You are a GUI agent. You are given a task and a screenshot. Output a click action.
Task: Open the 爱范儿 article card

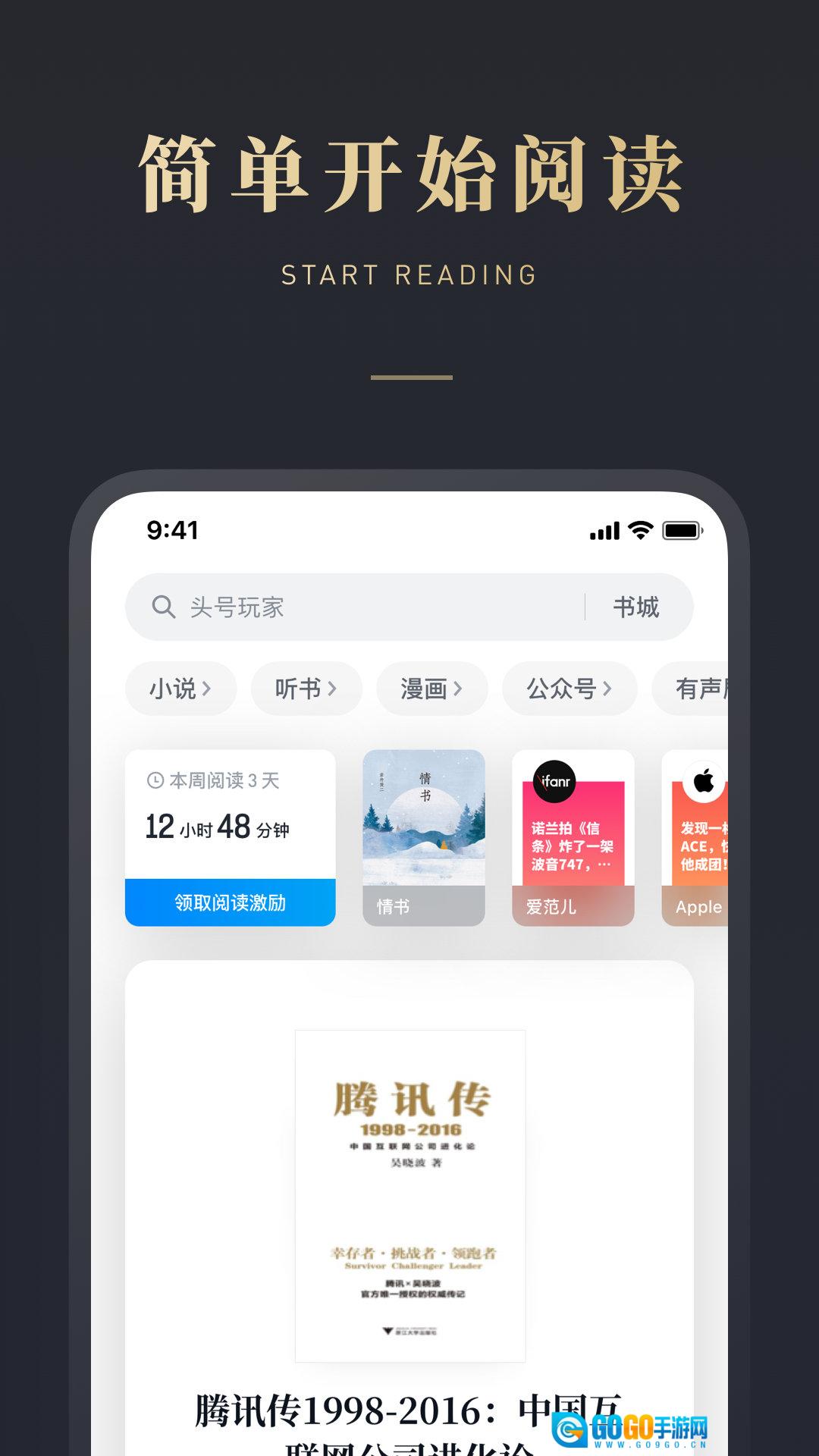click(x=573, y=834)
